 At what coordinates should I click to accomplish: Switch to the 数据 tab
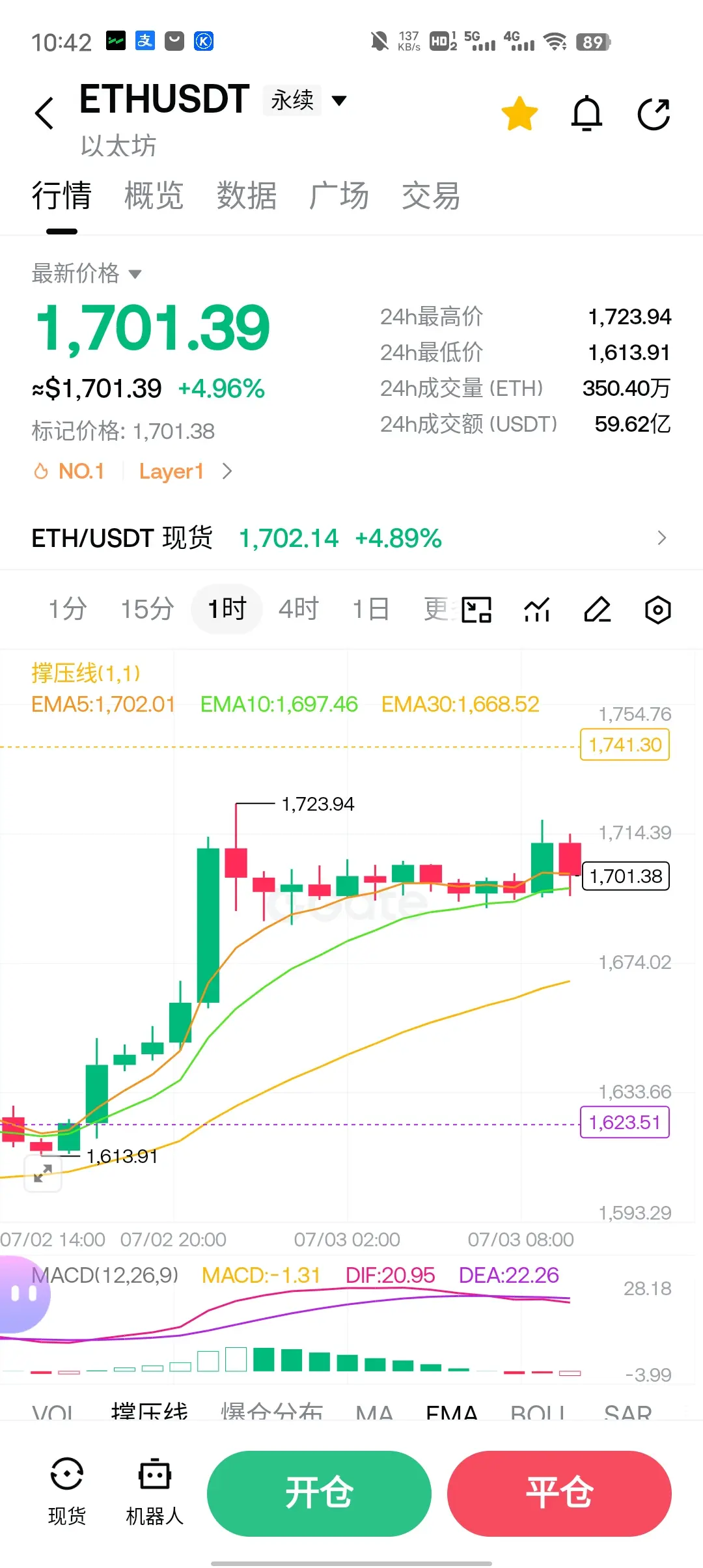tap(247, 196)
